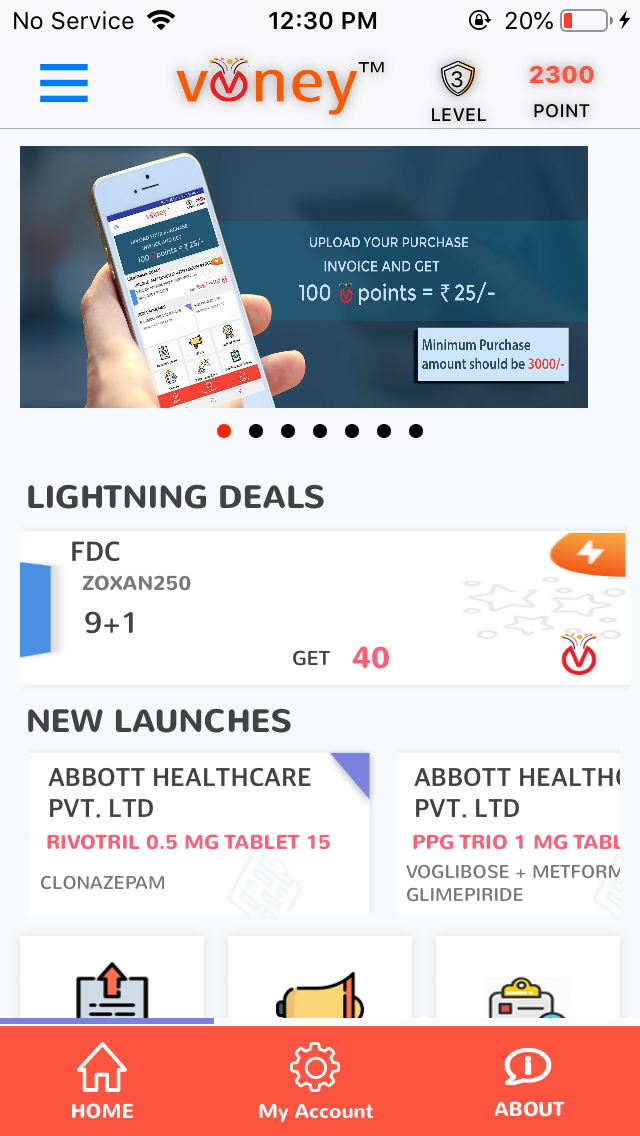View the 2300 points balance
Viewport: 640px width, 1136px height.
[561, 92]
